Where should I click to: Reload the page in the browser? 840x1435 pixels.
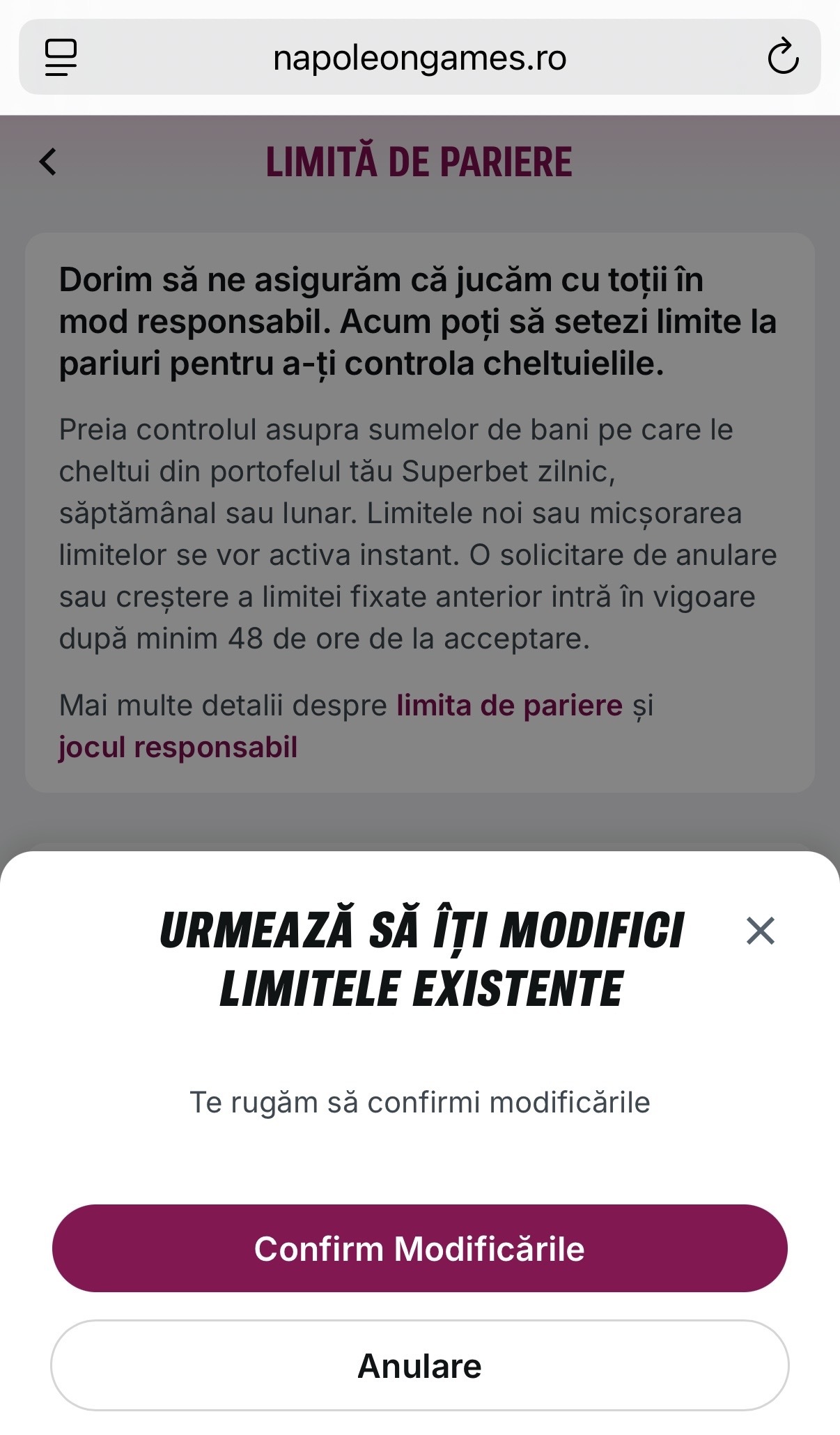point(783,57)
